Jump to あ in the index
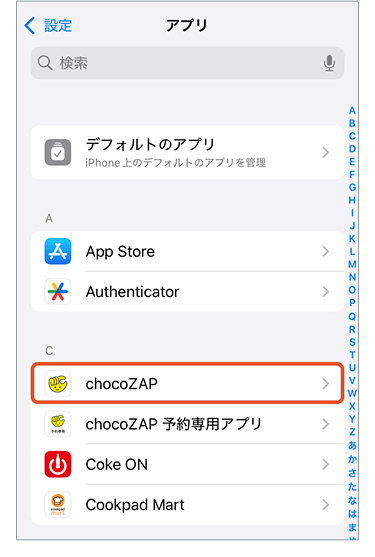 tap(352, 445)
